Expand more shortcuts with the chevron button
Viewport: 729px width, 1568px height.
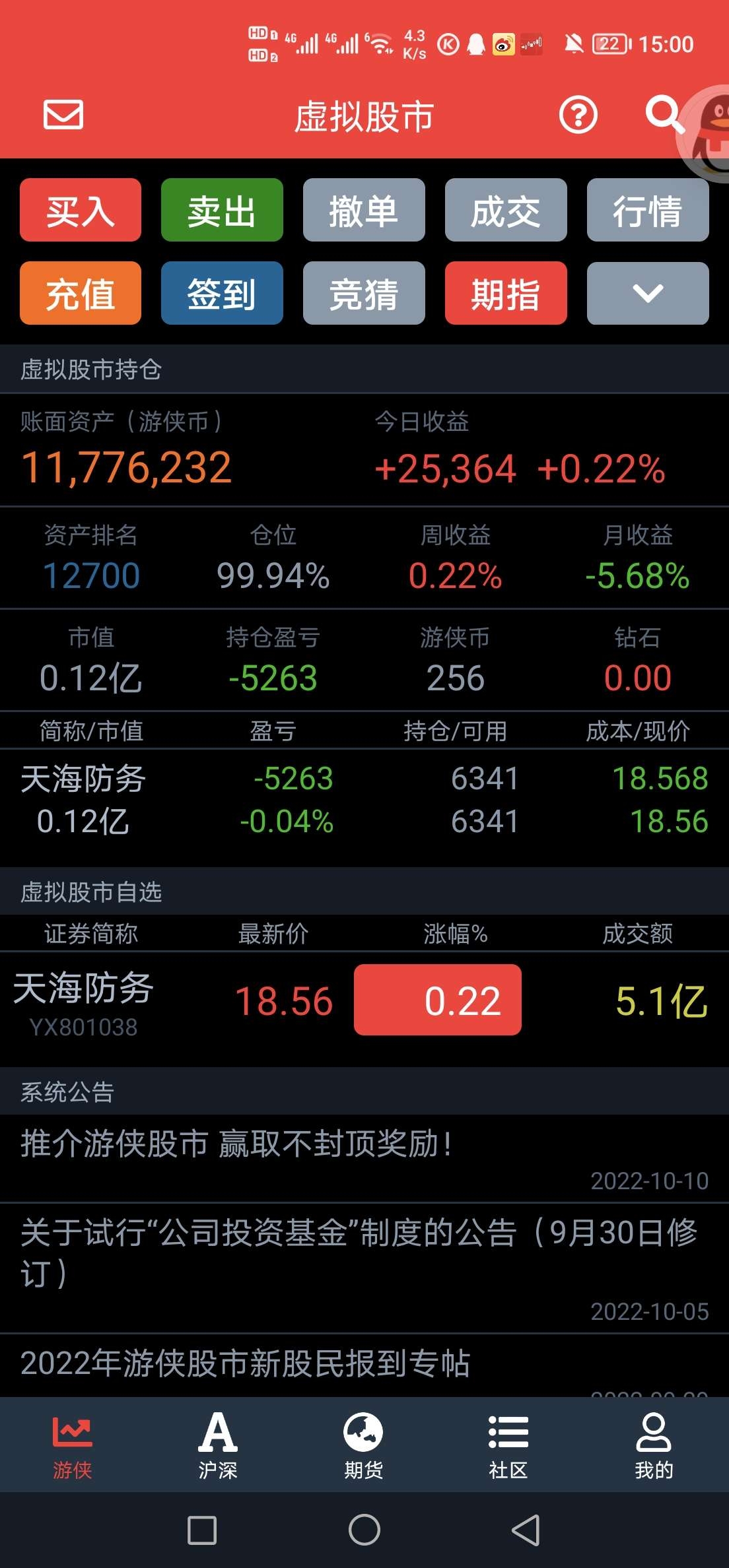648,293
